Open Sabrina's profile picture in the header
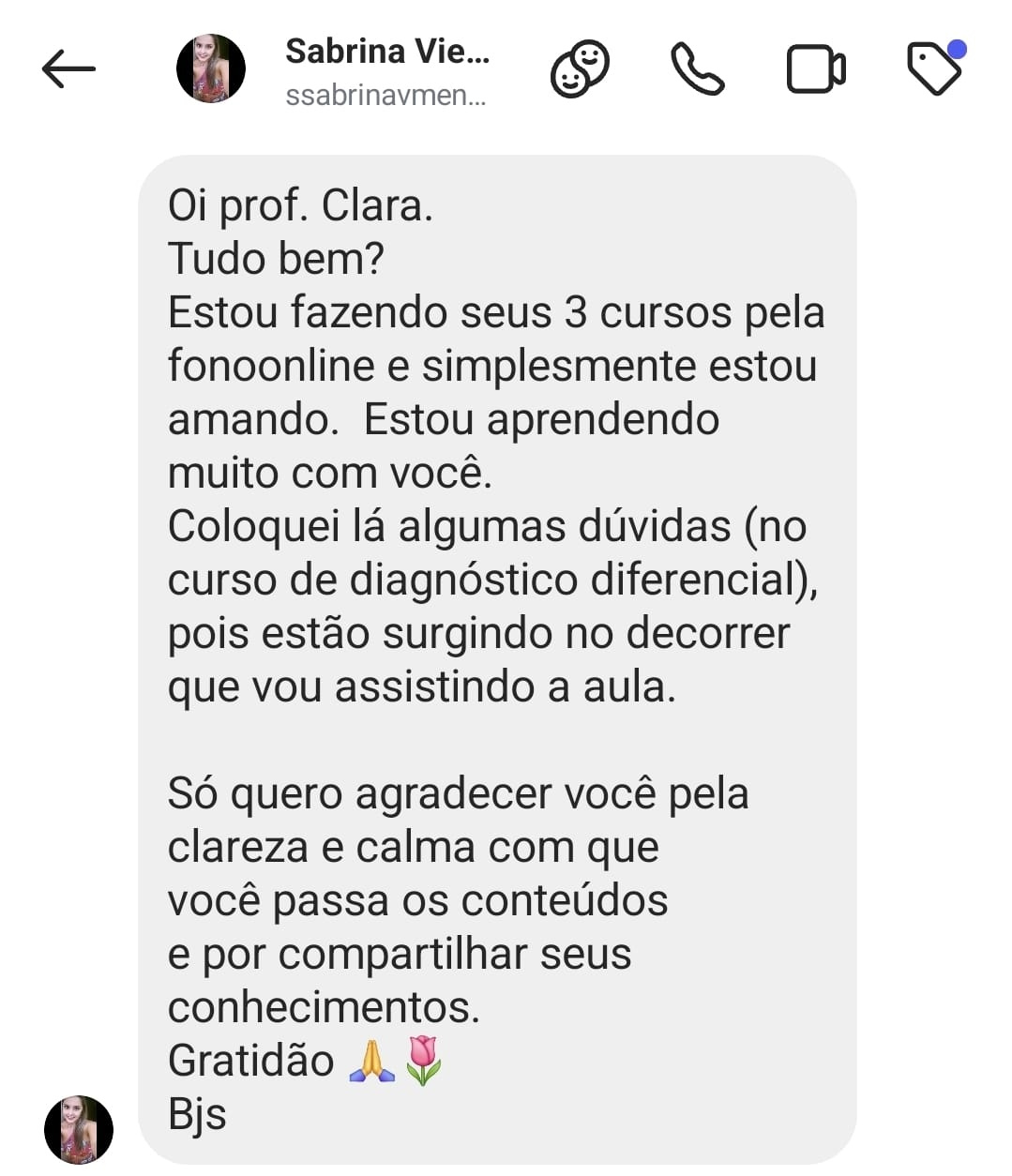Viewport: 1012px width, 1176px height. coord(211,68)
